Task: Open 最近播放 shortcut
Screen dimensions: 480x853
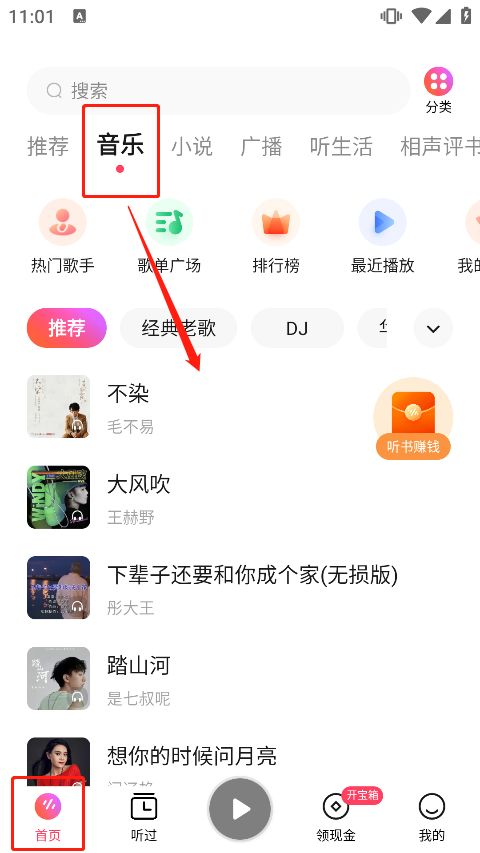Action: point(383,236)
